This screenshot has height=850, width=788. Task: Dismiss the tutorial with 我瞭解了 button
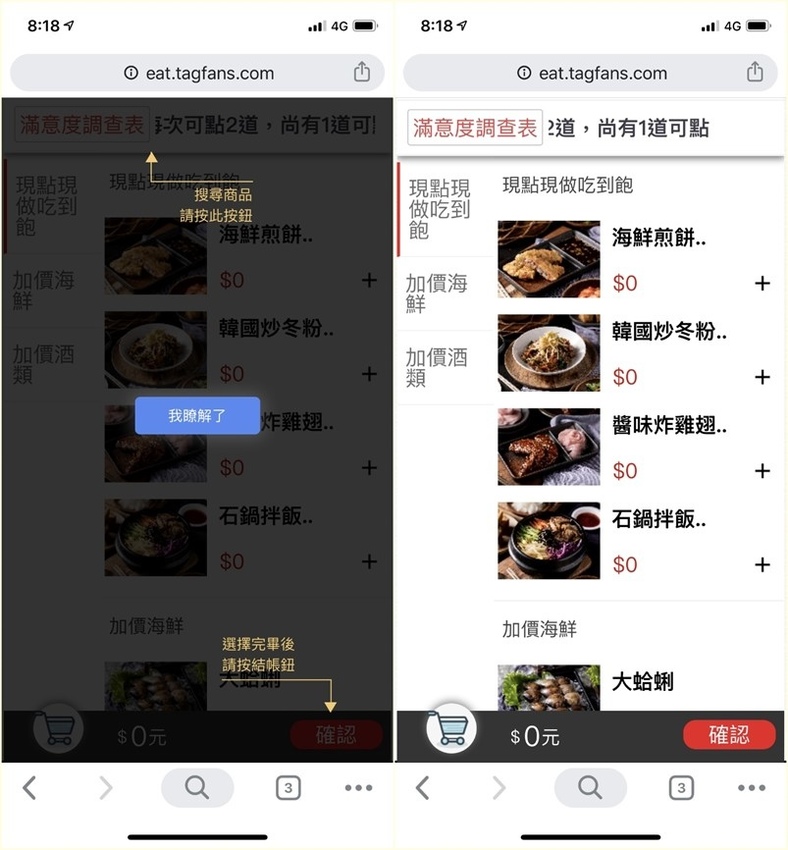click(197, 416)
